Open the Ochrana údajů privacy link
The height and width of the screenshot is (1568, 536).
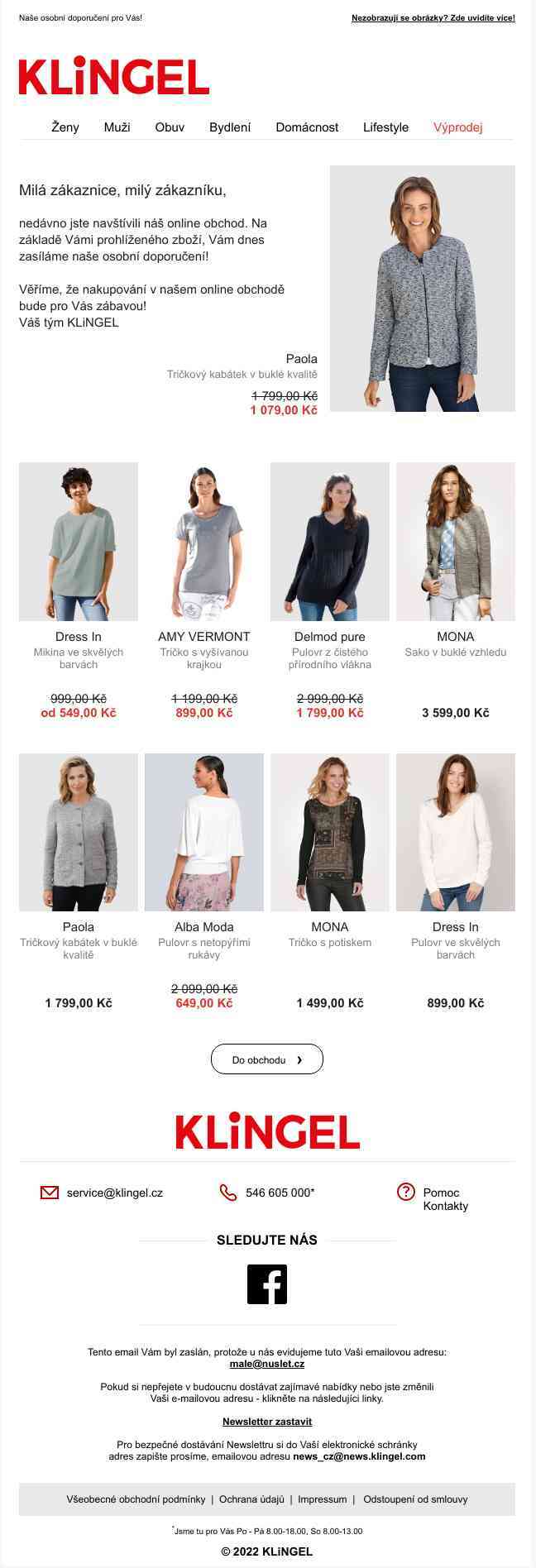coord(251,1499)
